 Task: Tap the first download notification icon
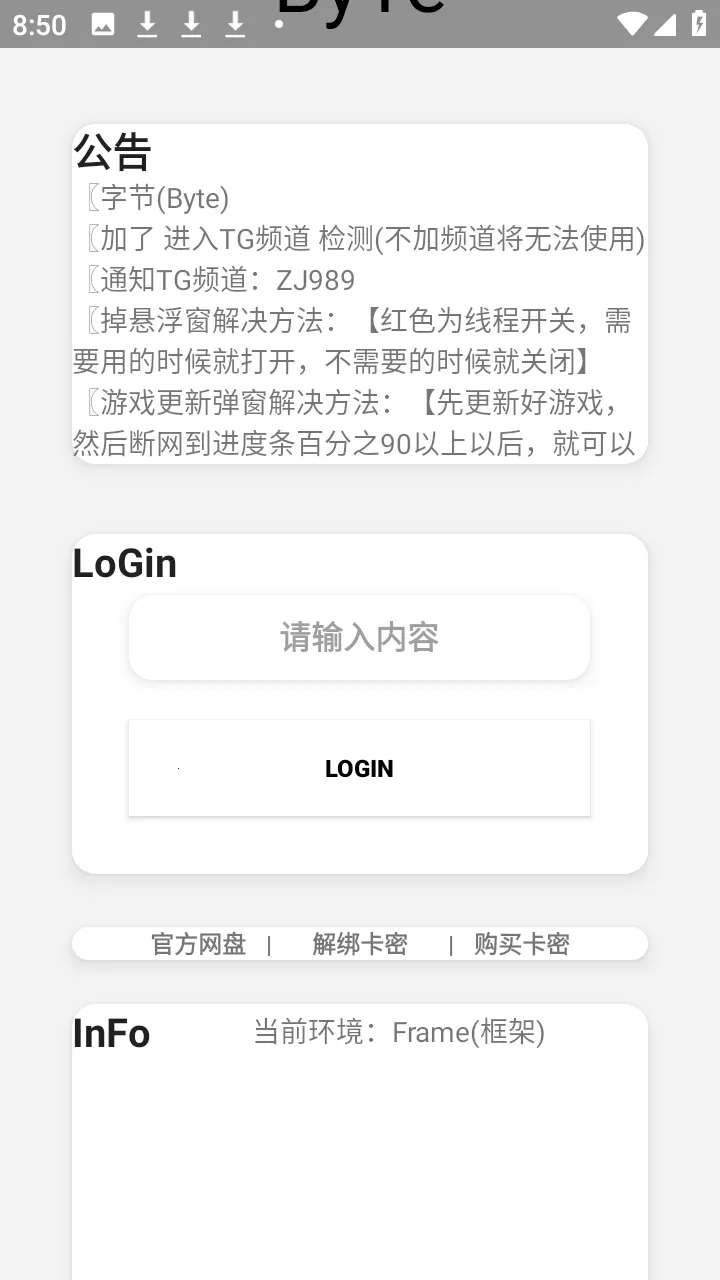coord(147,24)
